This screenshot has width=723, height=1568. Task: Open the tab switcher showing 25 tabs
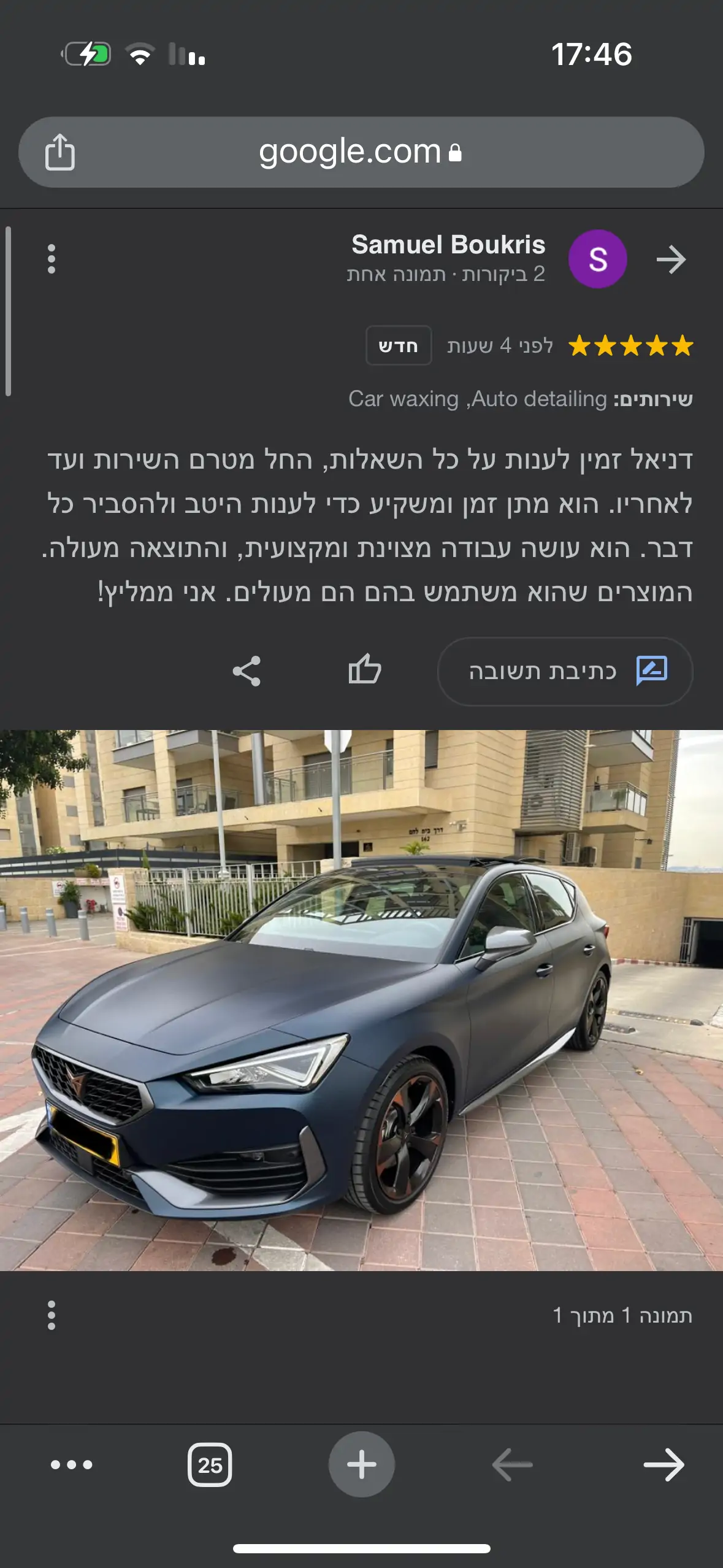click(210, 1465)
